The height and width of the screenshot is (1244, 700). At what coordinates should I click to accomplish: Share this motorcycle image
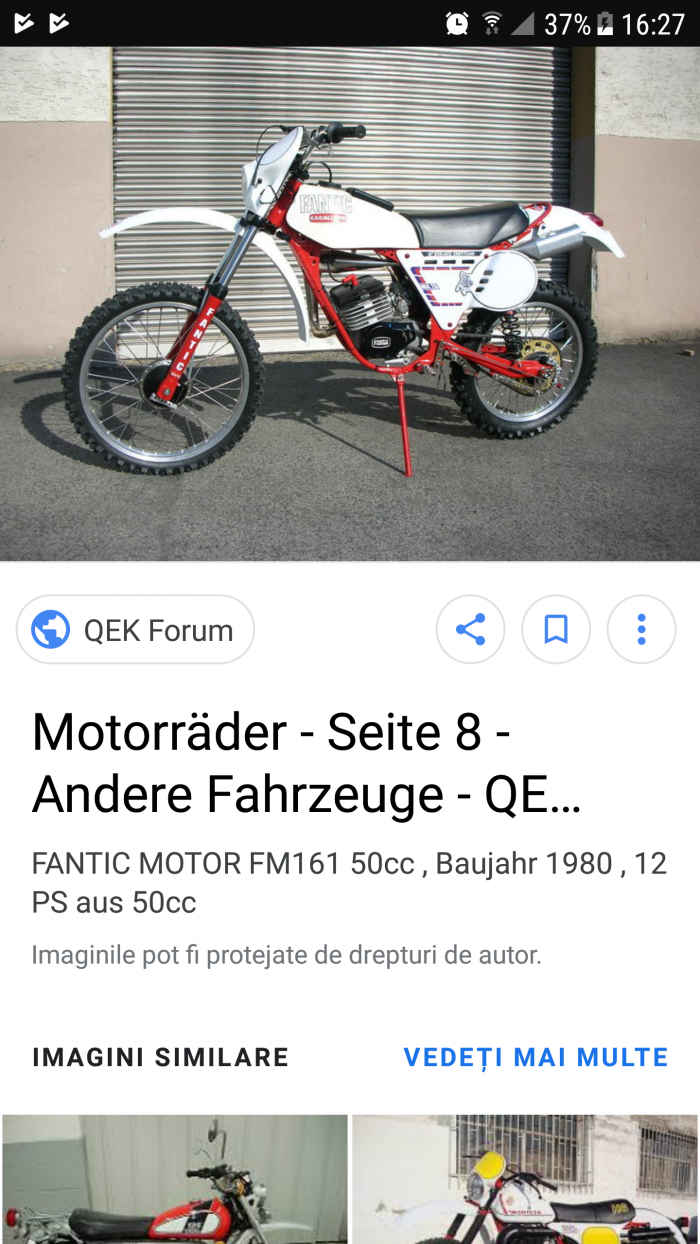pyautogui.click(x=470, y=630)
